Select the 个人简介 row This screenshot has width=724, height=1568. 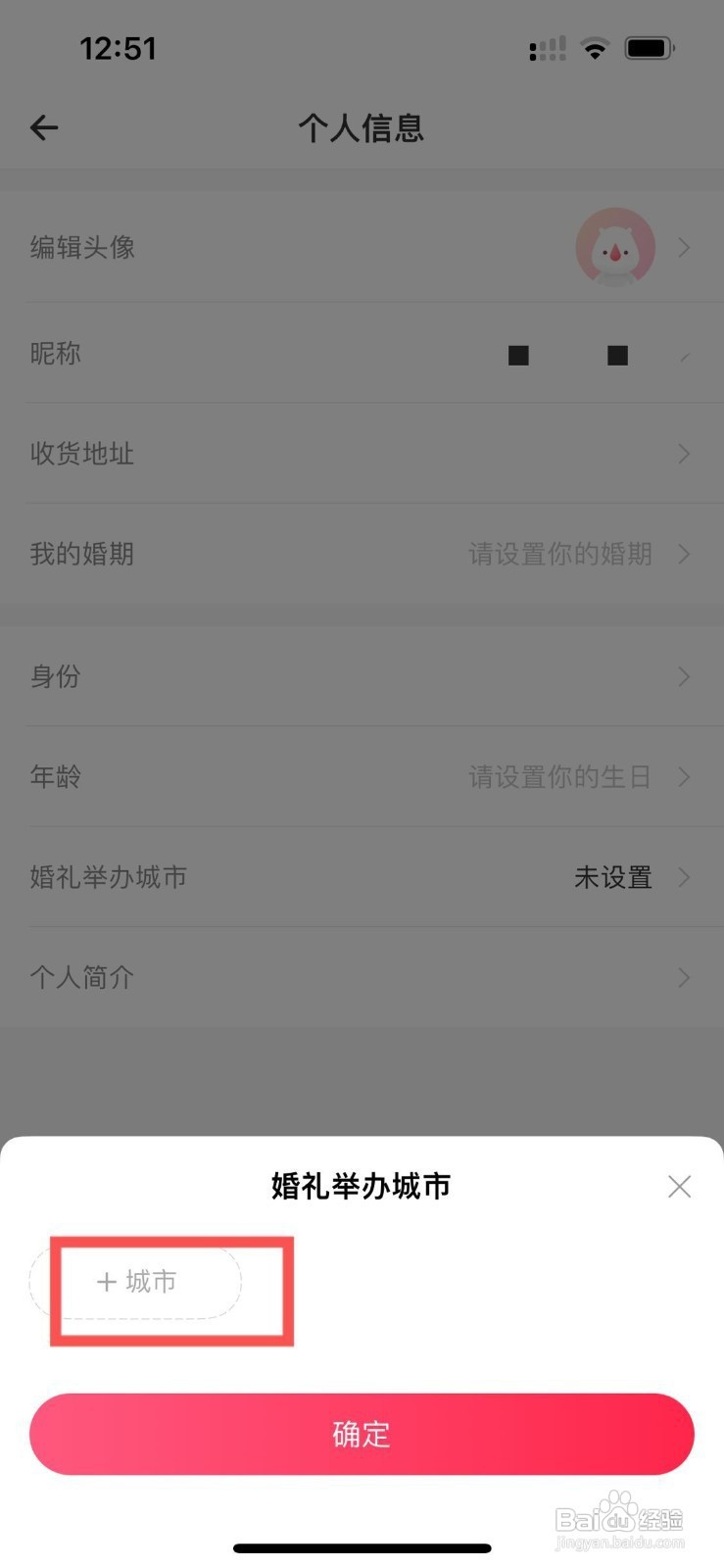click(362, 977)
